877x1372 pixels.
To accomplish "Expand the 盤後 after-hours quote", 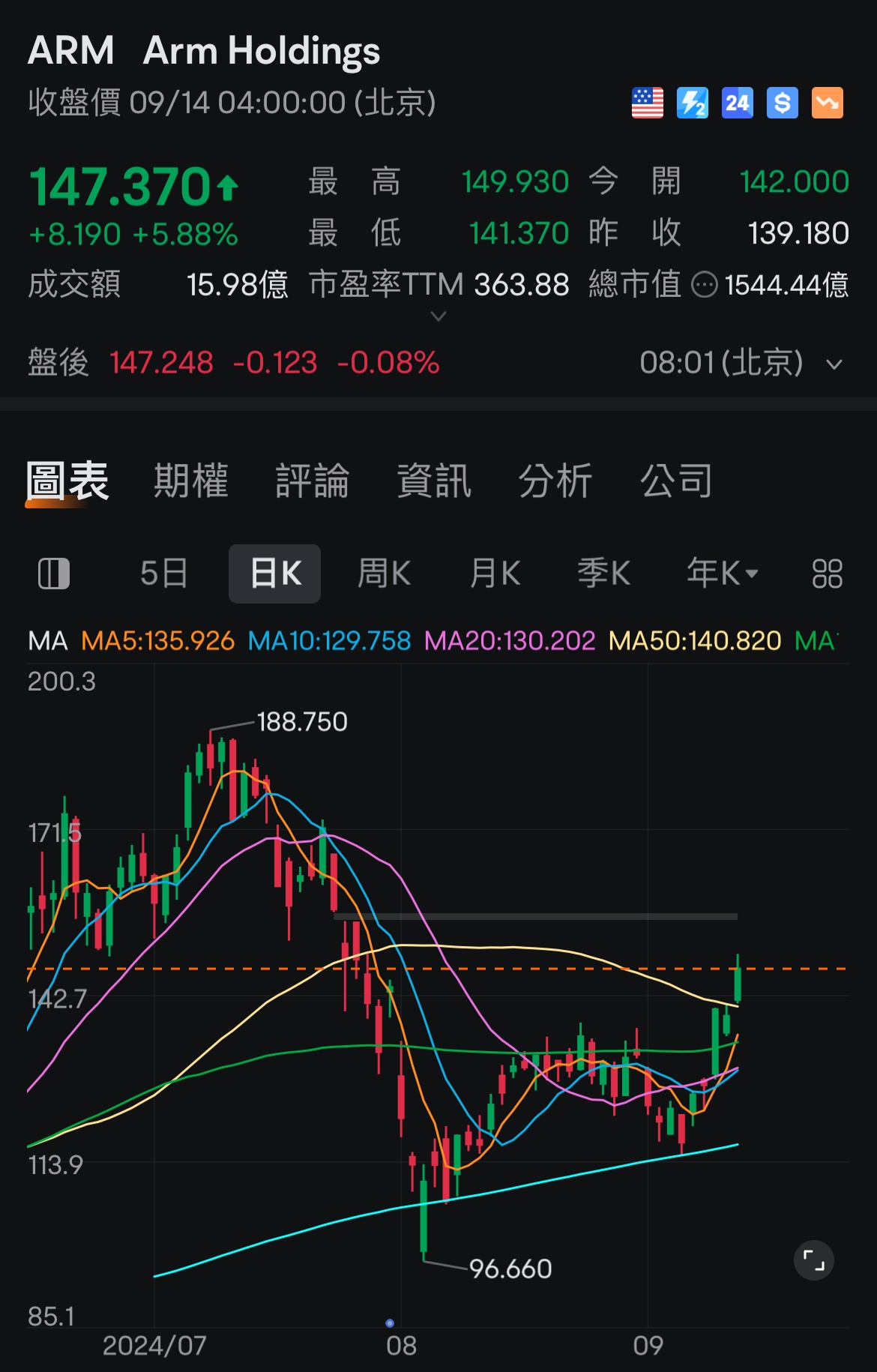I will click(x=834, y=364).
